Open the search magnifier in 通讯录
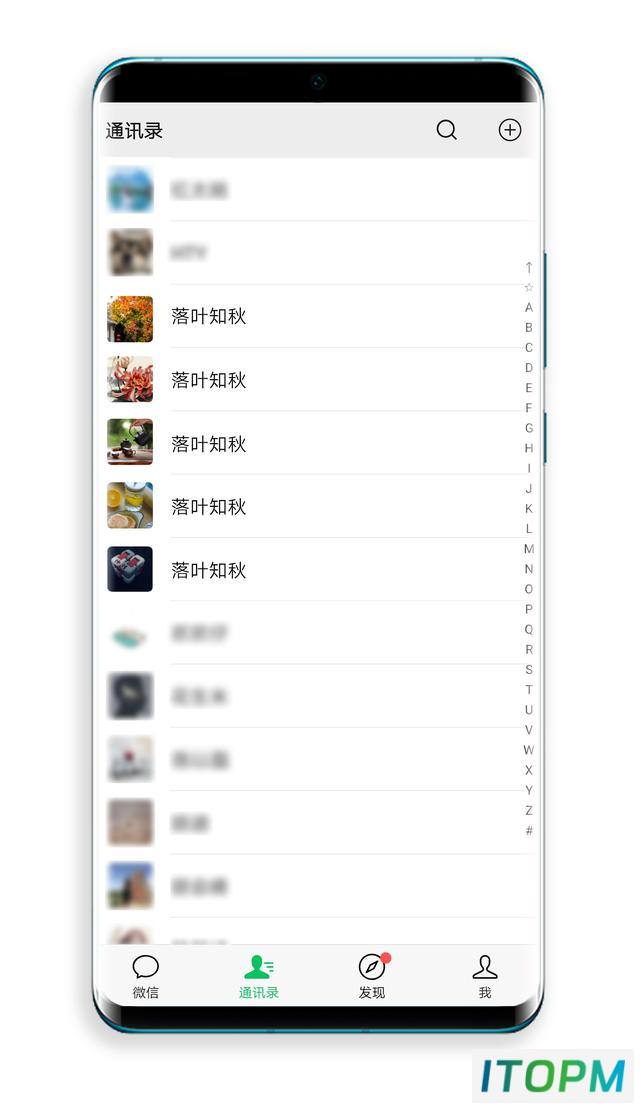 tap(446, 130)
